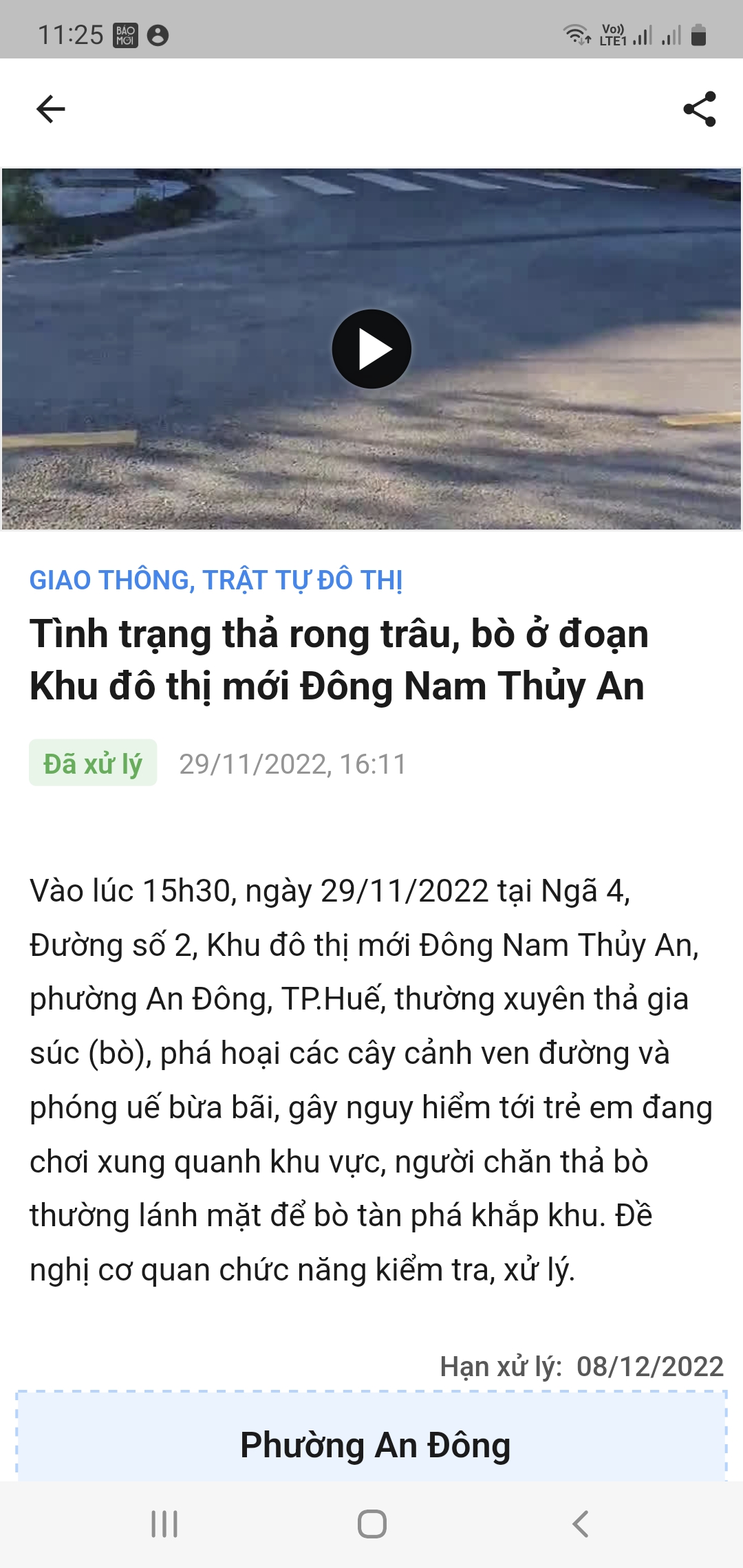Go back using the top-left arrow
Image resolution: width=743 pixels, height=1568 pixels.
pos(50,109)
